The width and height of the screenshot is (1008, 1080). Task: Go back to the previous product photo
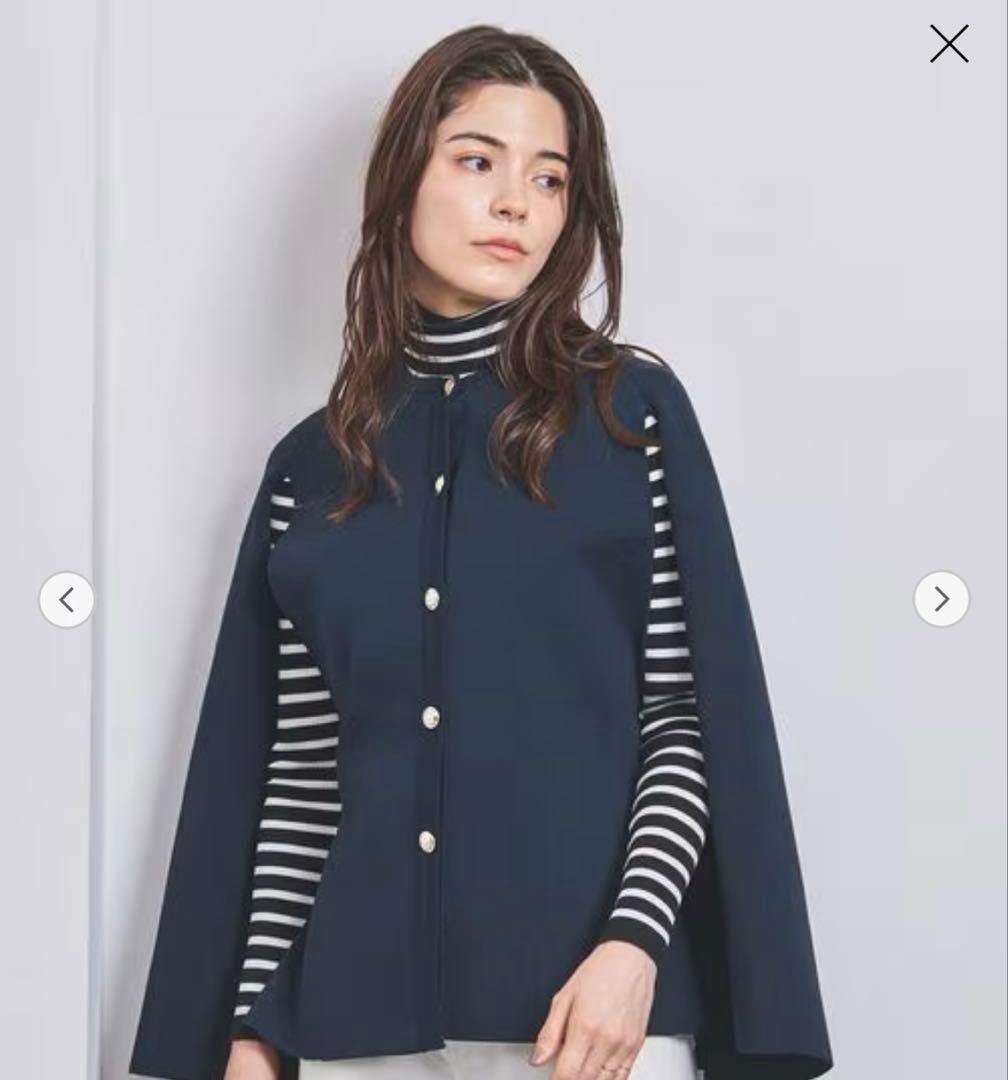tap(67, 600)
